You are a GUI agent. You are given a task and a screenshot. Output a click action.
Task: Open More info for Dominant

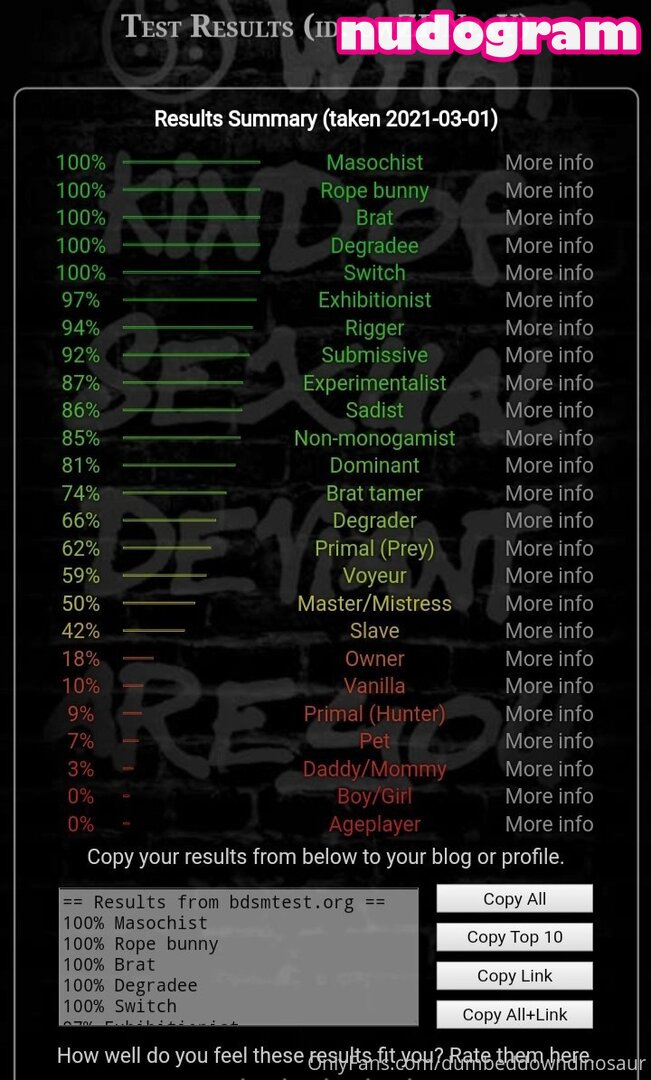[x=549, y=465]
